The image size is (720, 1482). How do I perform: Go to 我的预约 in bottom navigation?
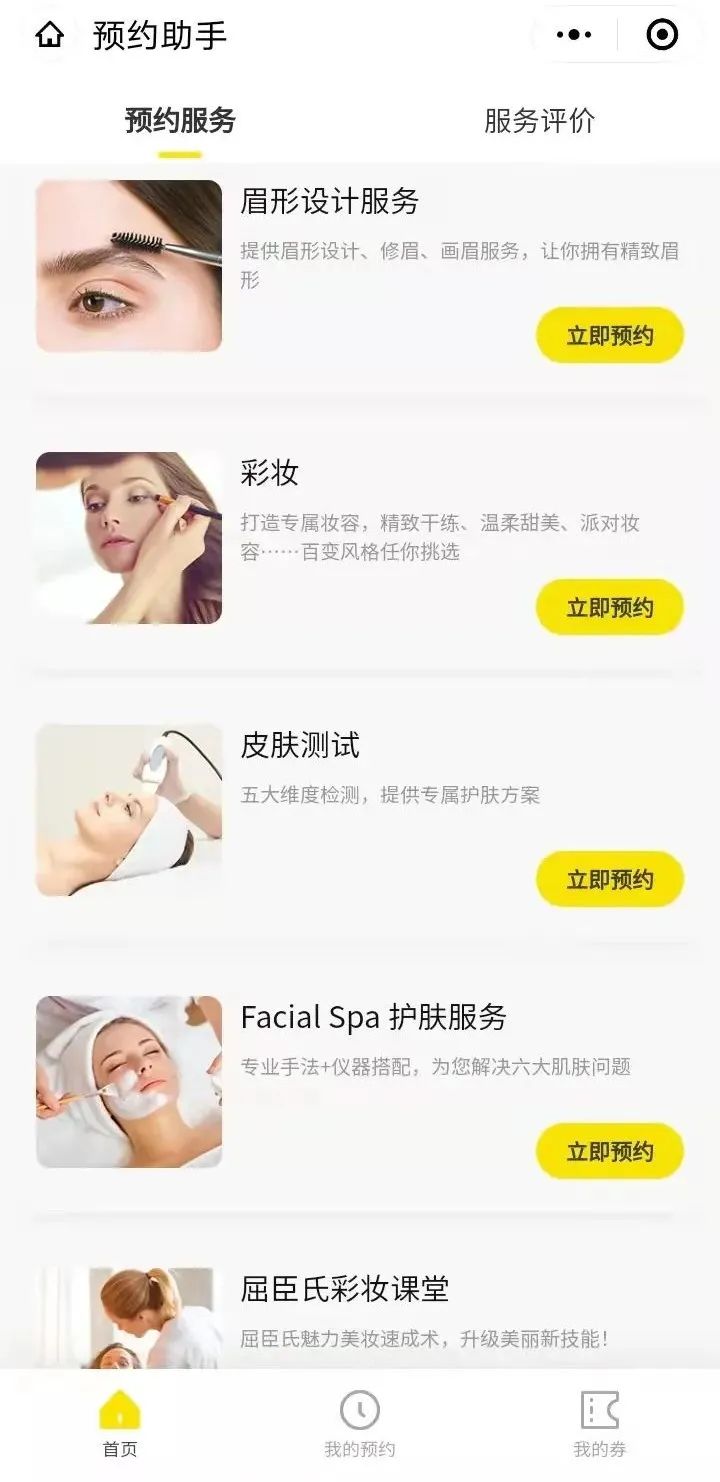(360, 1424)
